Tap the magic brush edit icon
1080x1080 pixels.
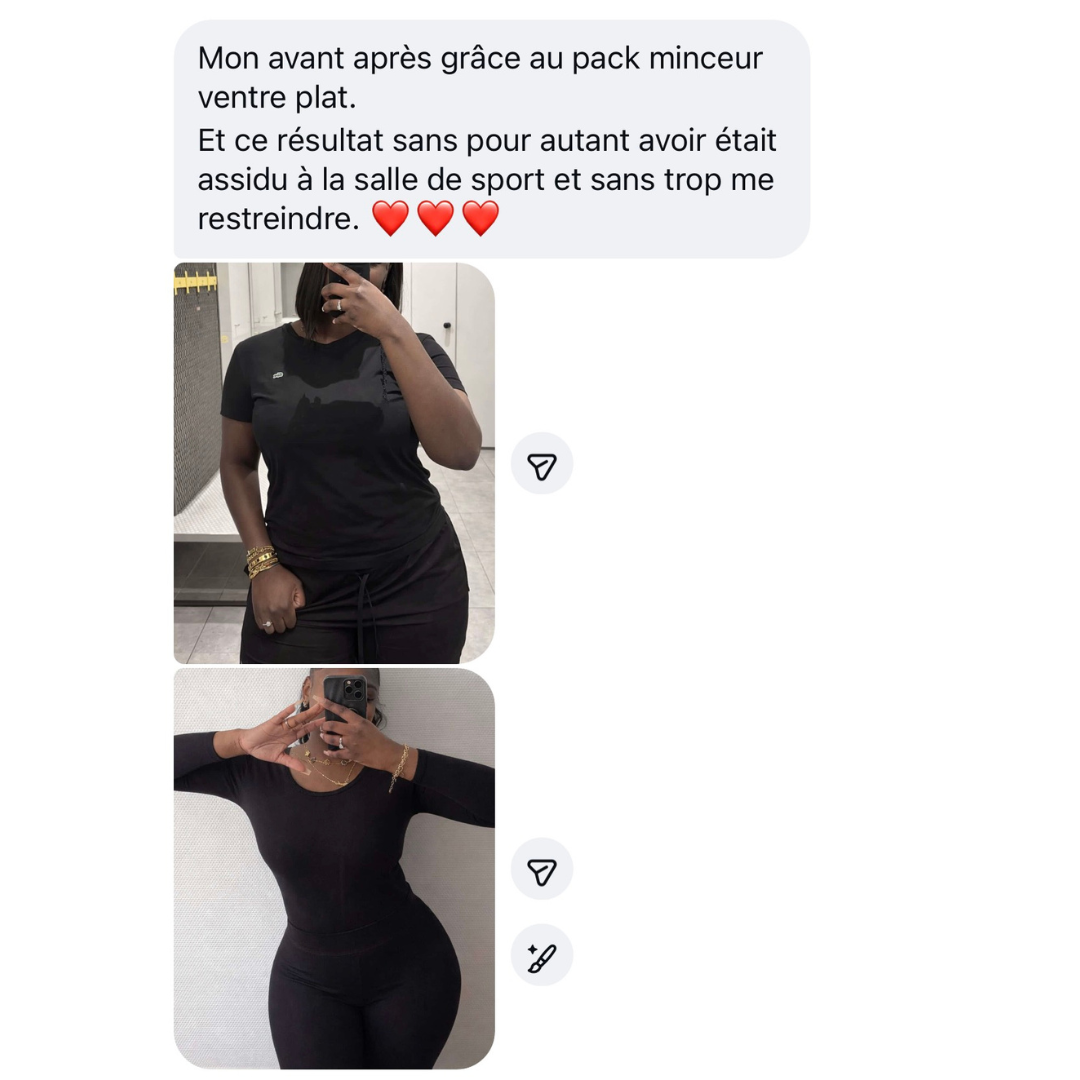(x=541, y=955)
